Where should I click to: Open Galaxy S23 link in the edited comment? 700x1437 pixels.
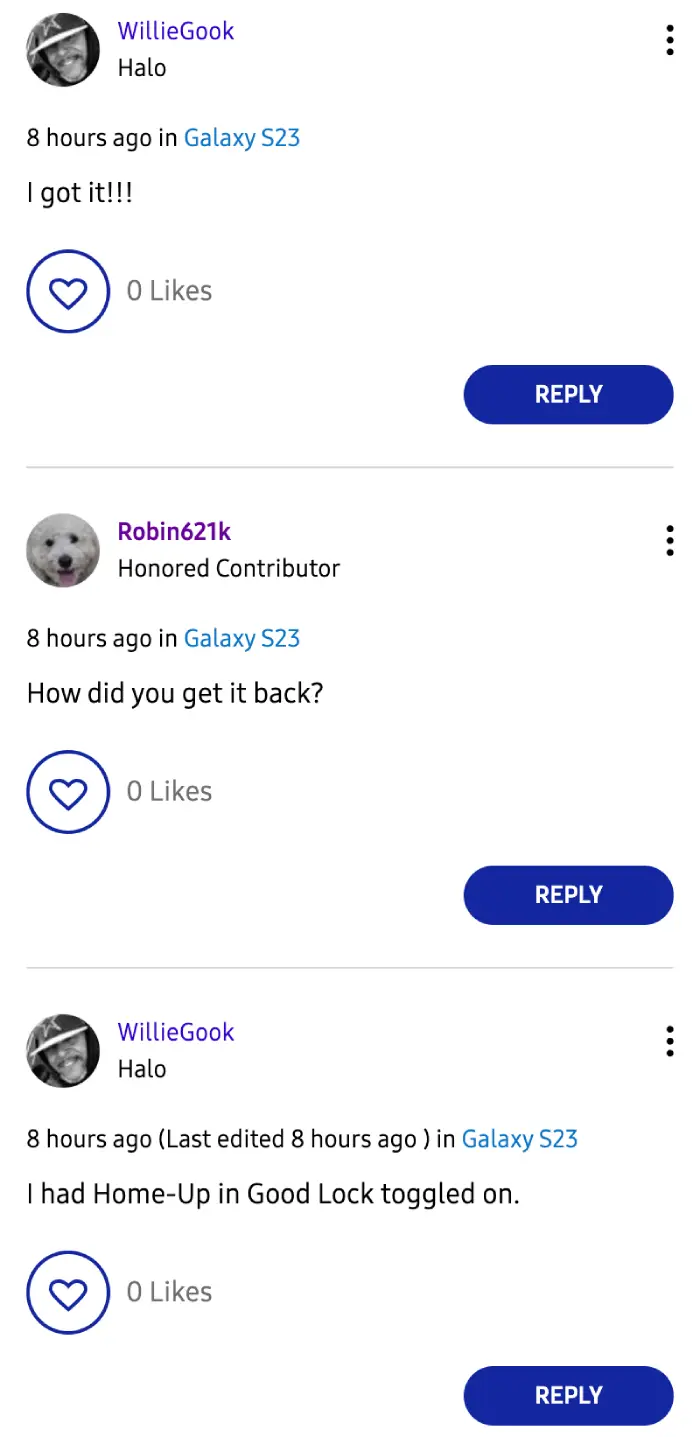coord(520,1139)
